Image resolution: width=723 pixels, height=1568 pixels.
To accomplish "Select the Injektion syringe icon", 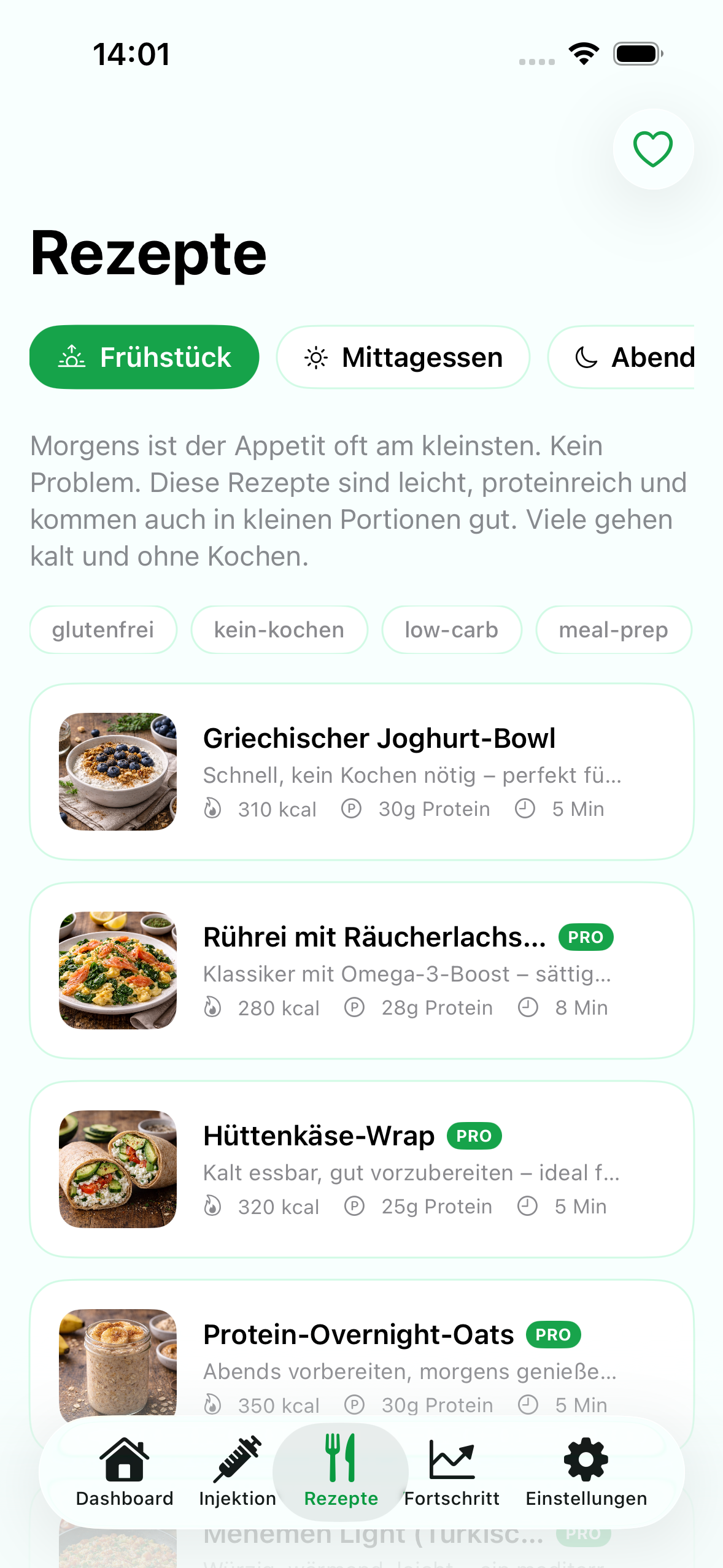I will (x=238, y=1460).
